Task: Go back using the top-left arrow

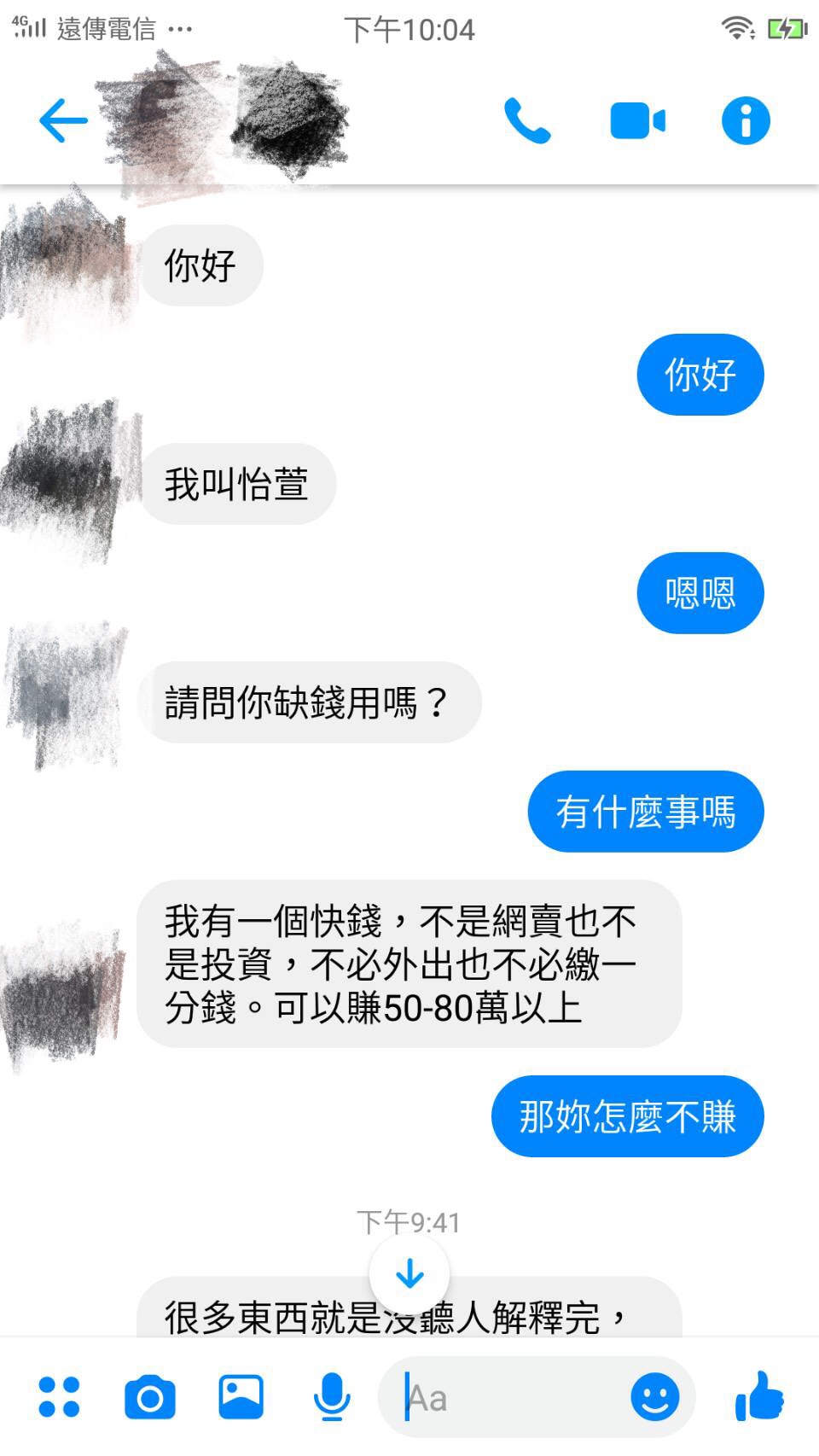Action: (x=64, y=120)
